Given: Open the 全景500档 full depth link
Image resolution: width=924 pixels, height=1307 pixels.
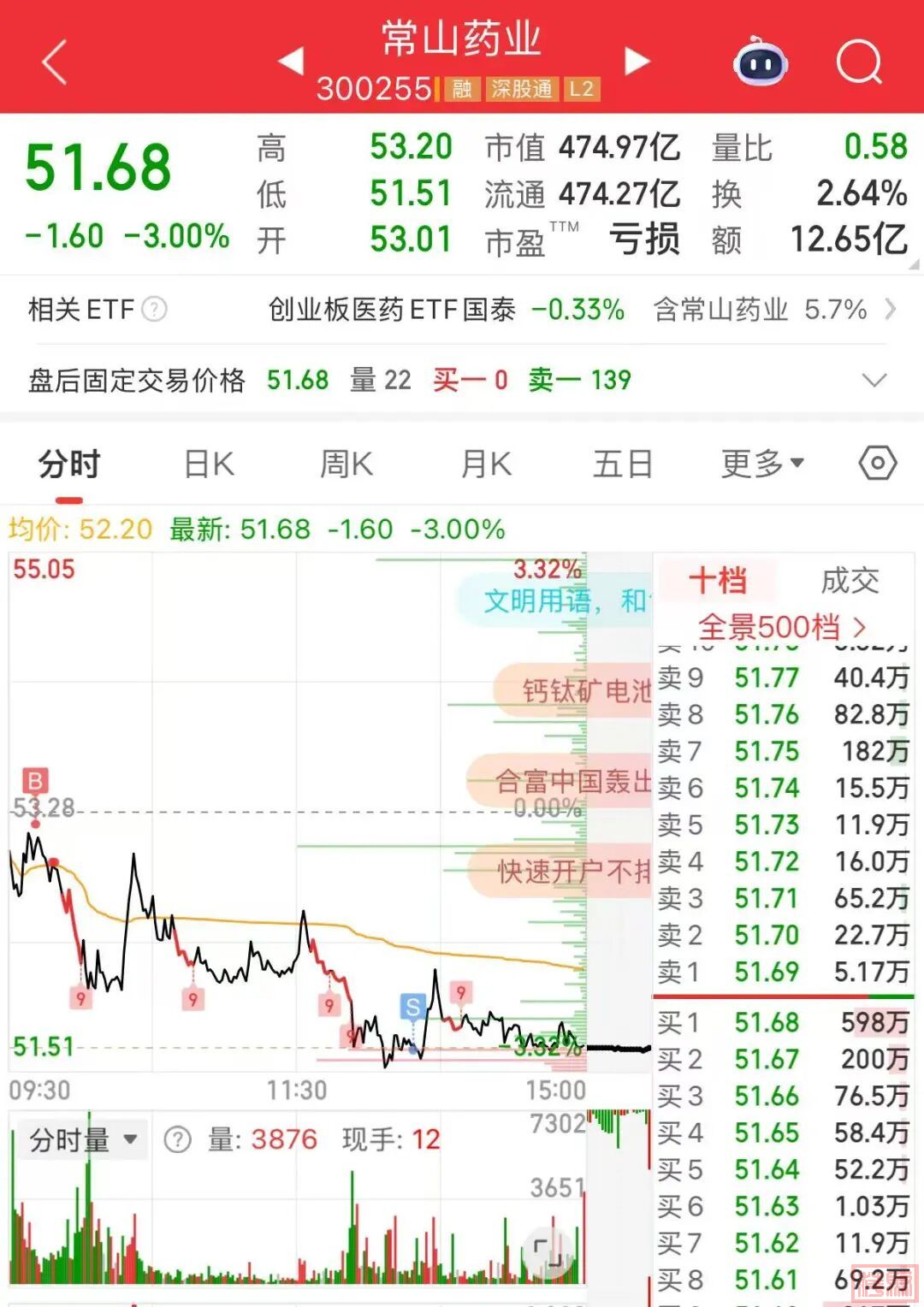Looking at the screenshot, I should (782, 627).
